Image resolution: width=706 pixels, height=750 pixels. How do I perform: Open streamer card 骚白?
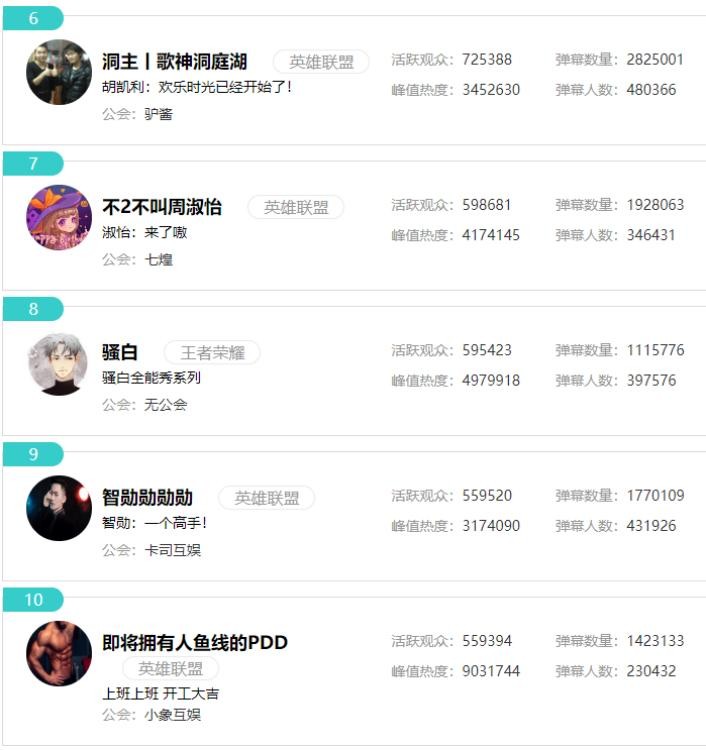tap(120, 352)
